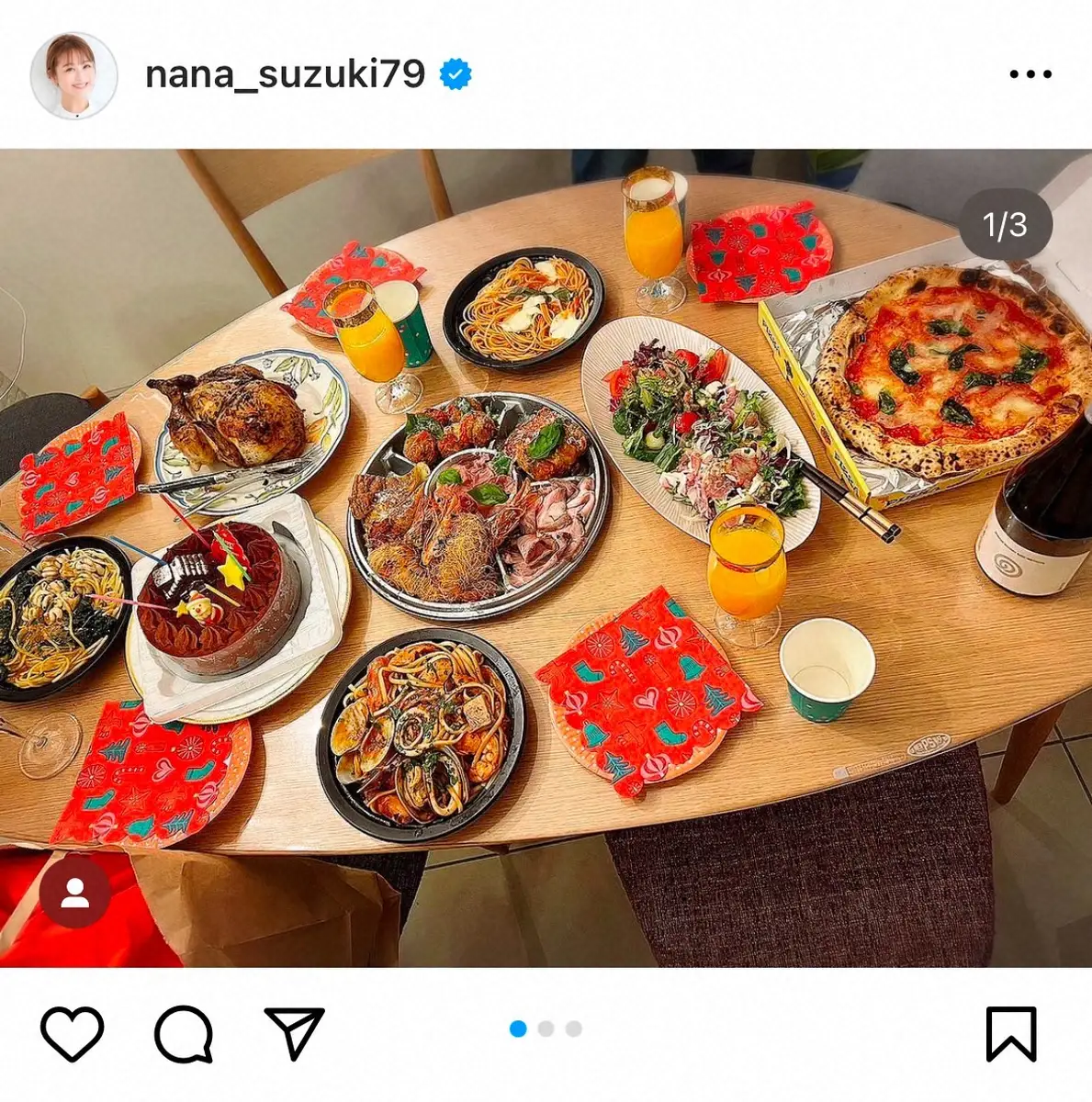Open nana_suzuki79's profile picture

pos(73,75)
